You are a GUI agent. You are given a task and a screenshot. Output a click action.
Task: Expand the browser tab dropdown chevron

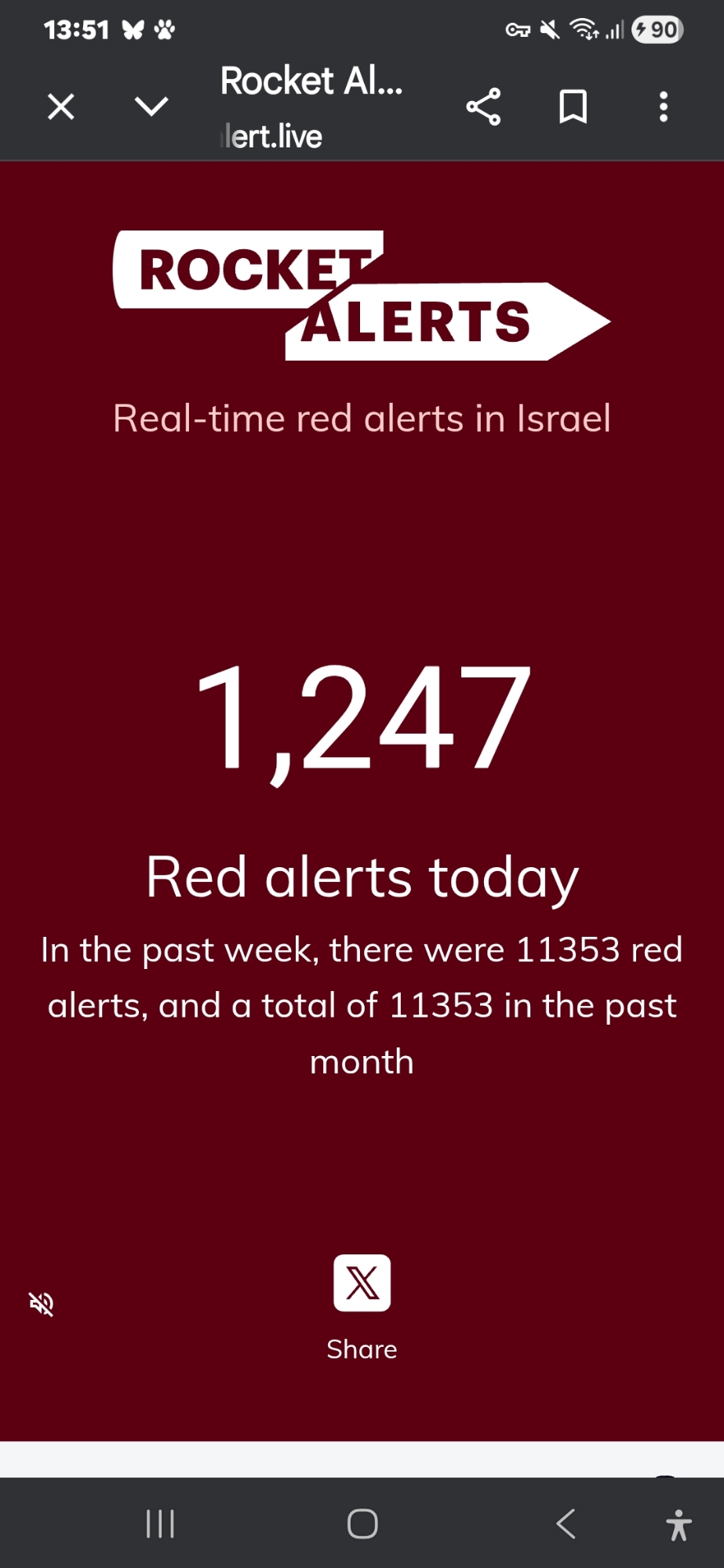[x=151, y=106]
